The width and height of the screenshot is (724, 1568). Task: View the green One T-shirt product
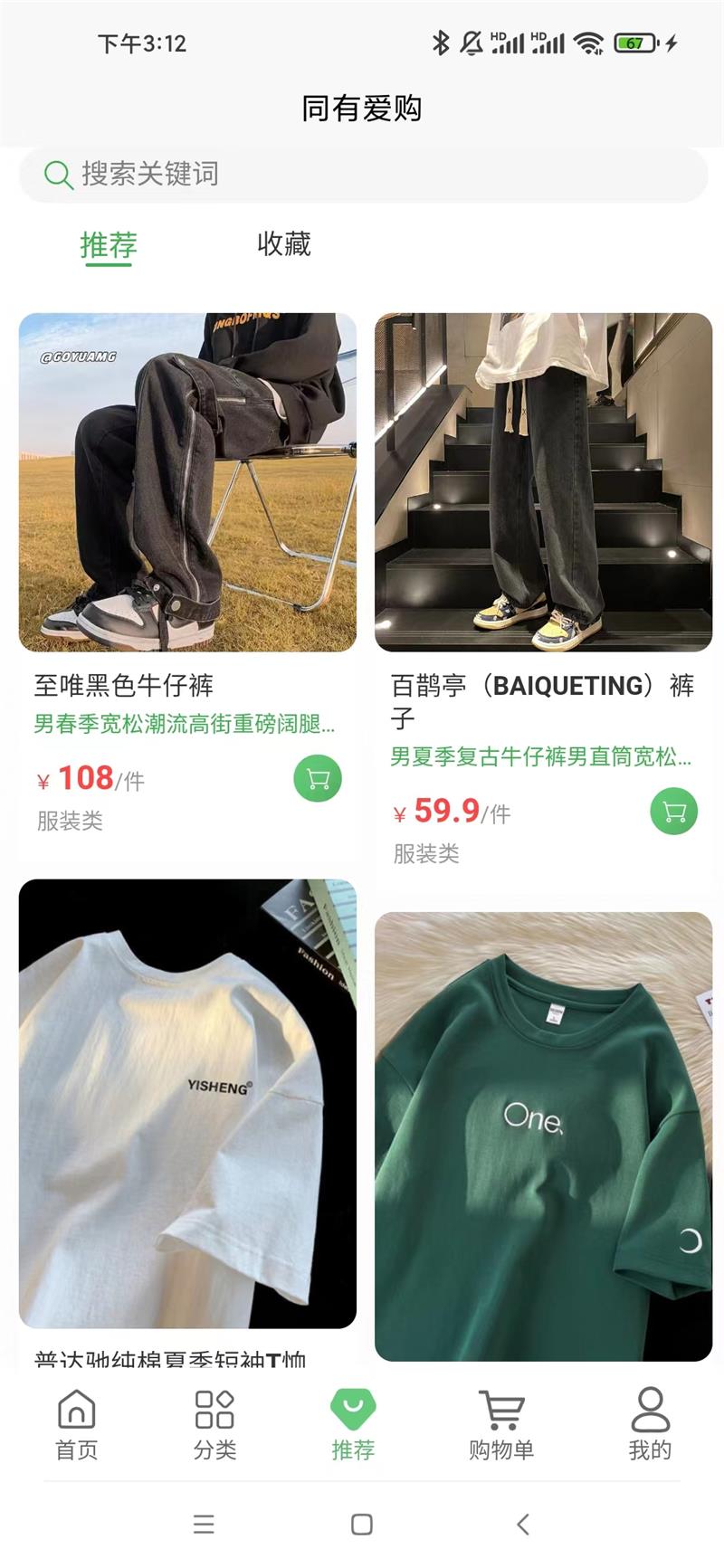(x=543, y=1136)
